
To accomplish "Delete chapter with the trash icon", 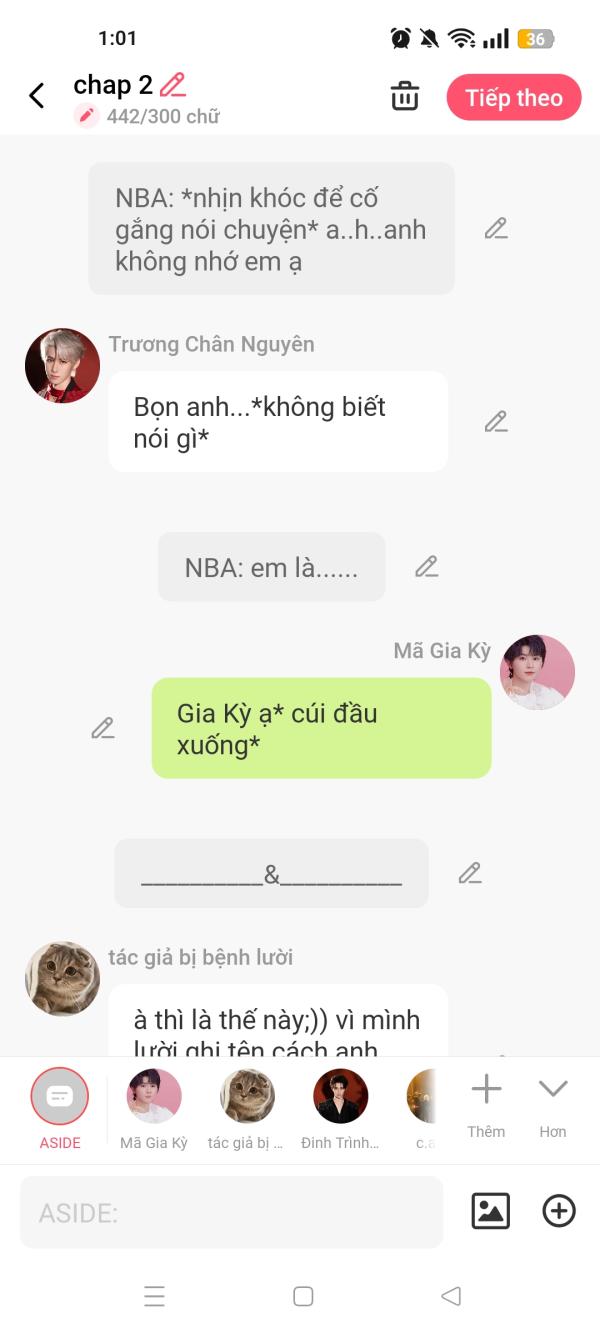I will 404,97.
